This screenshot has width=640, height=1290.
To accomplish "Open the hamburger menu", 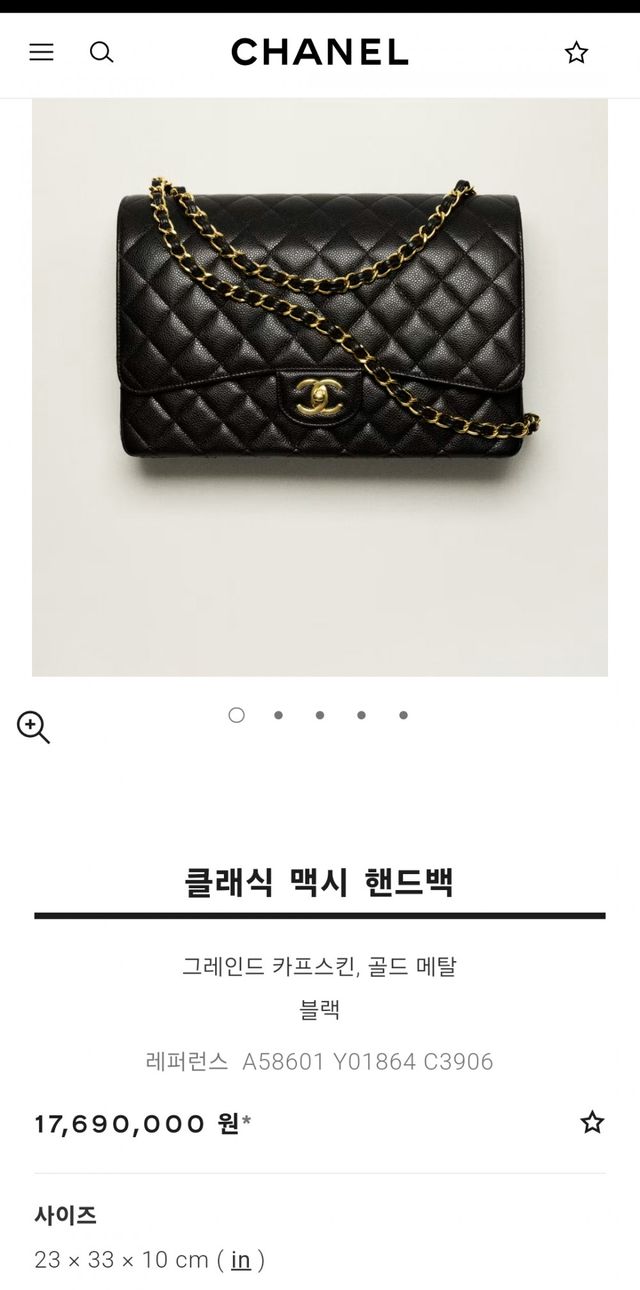I will point(41,52).
